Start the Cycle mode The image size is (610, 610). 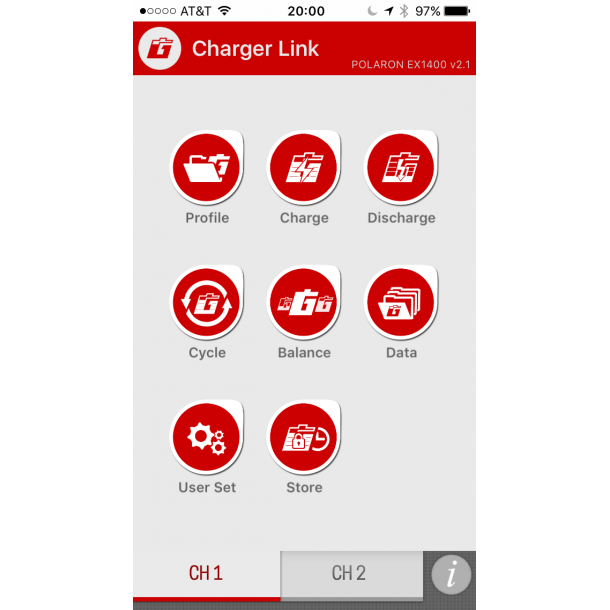tap(207, 303)
